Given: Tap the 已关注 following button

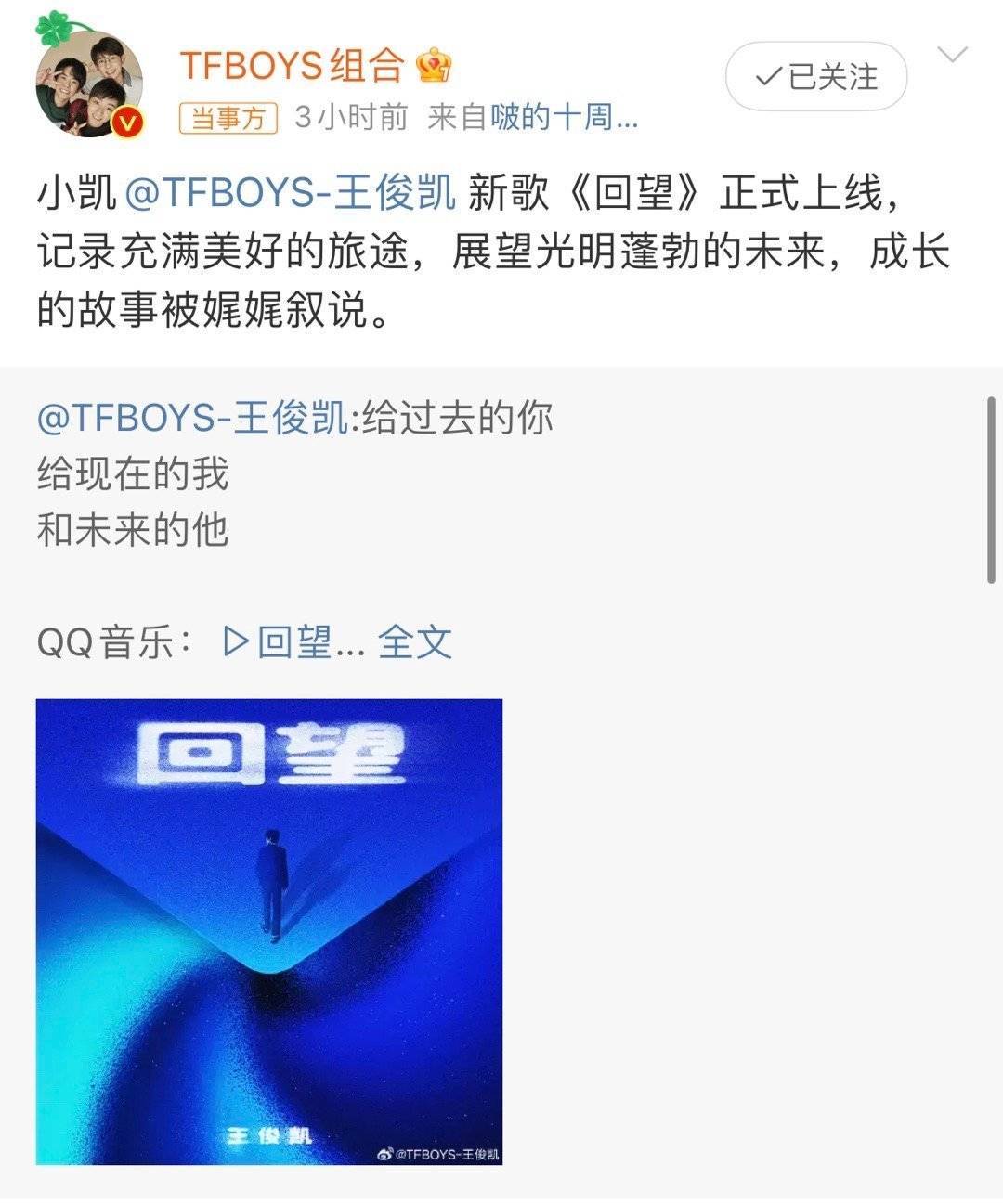Looking at the screenshot, I should pyautogui.click(x=815, y=77).
